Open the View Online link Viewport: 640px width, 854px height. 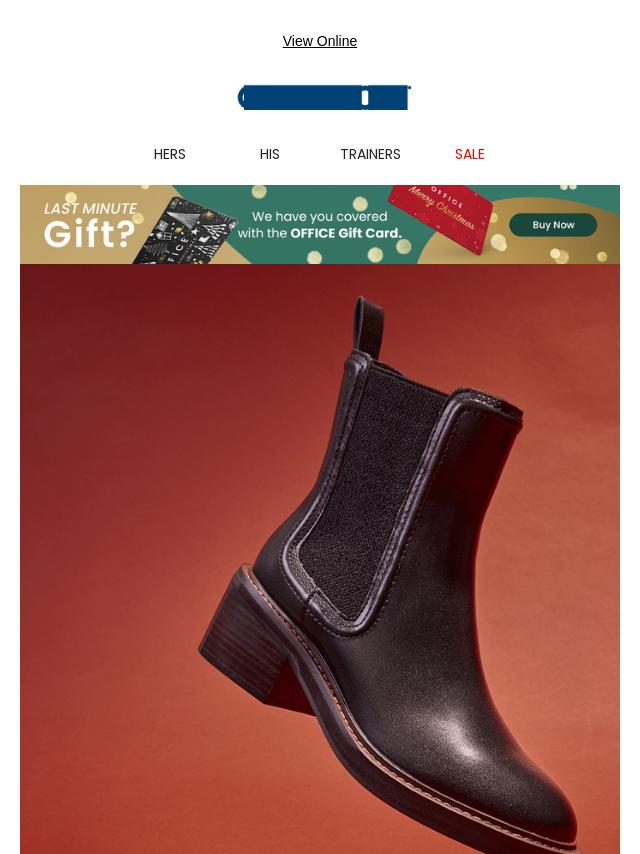320,41
